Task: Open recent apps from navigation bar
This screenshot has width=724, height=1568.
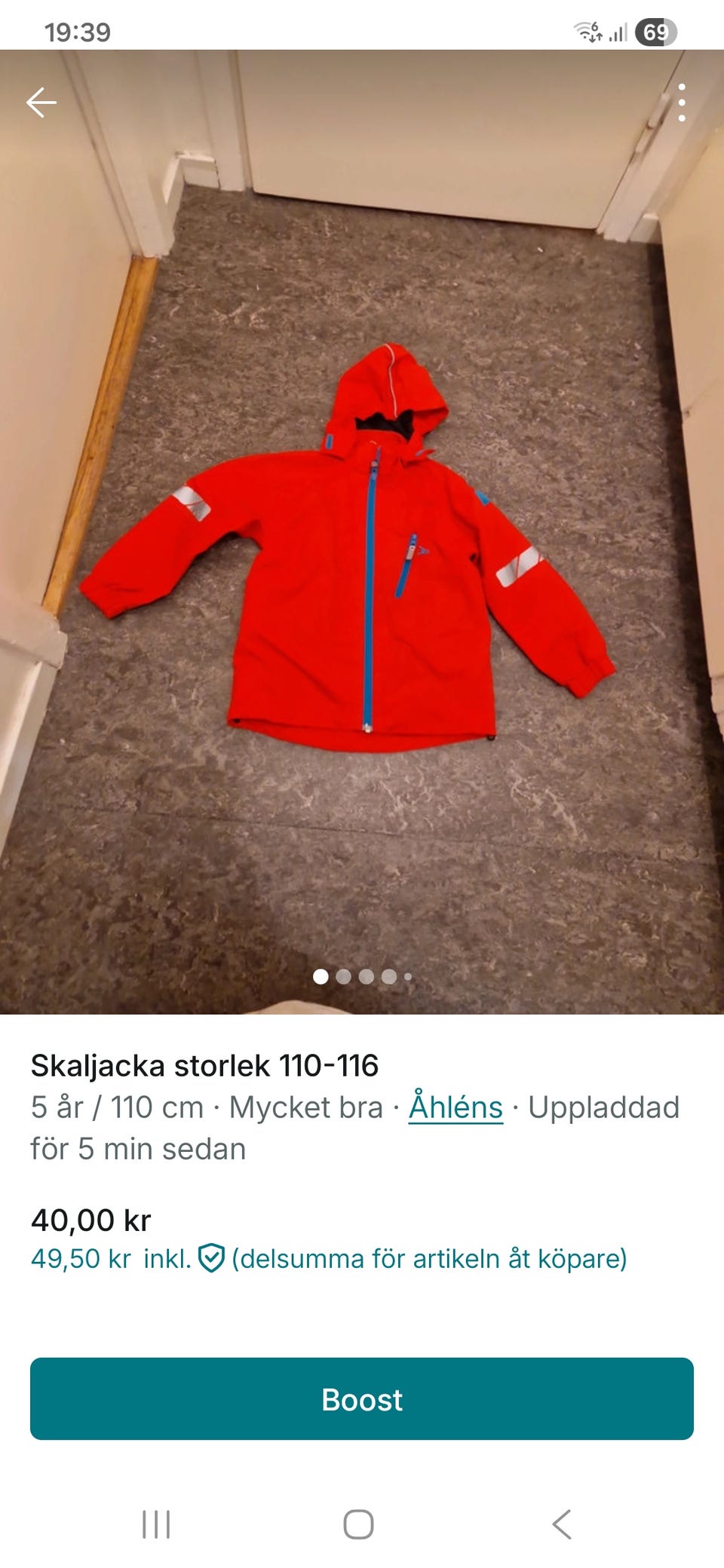Action: tap(156, 1524)
